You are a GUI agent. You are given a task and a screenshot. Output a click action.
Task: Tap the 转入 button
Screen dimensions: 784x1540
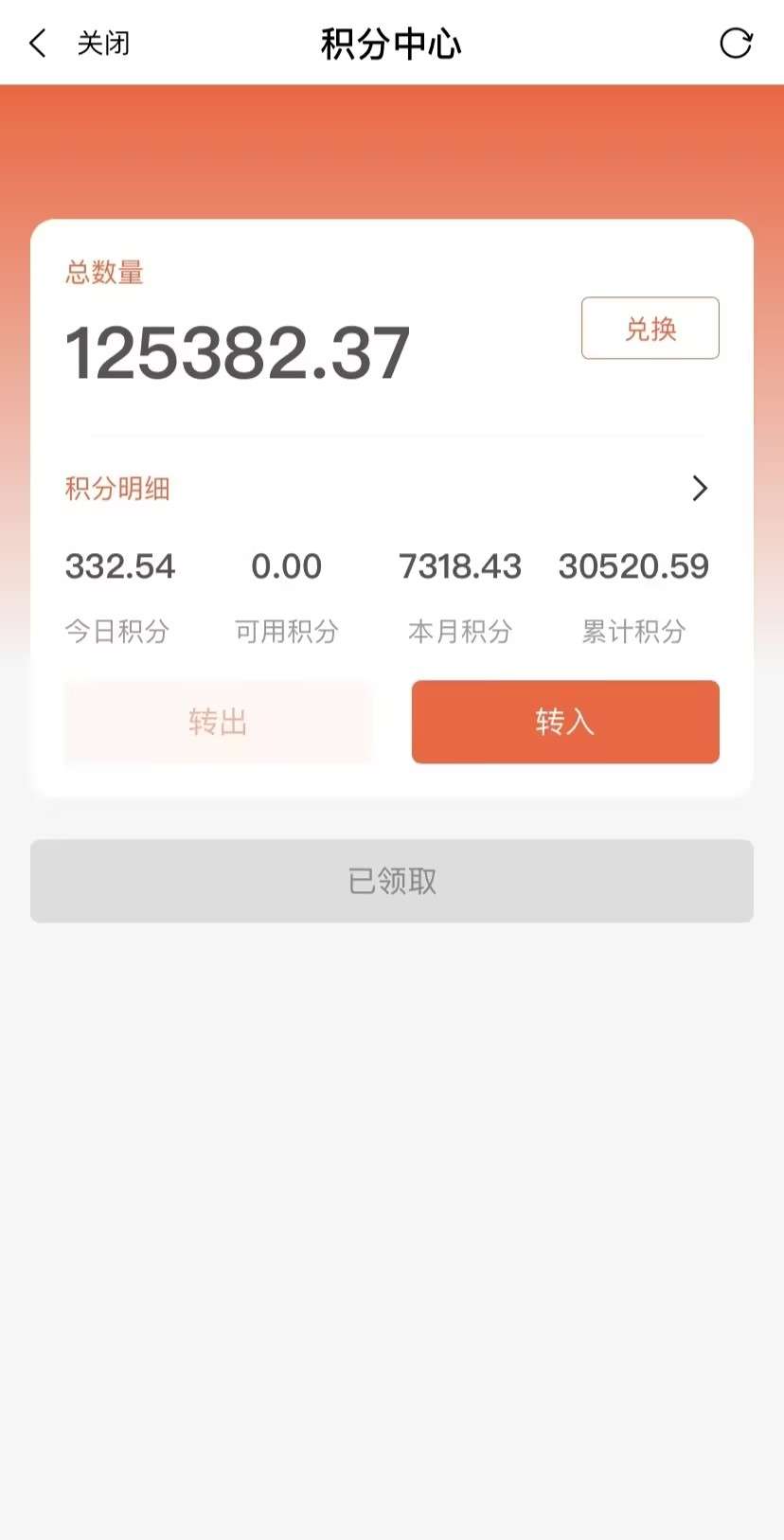pos(565,722)
